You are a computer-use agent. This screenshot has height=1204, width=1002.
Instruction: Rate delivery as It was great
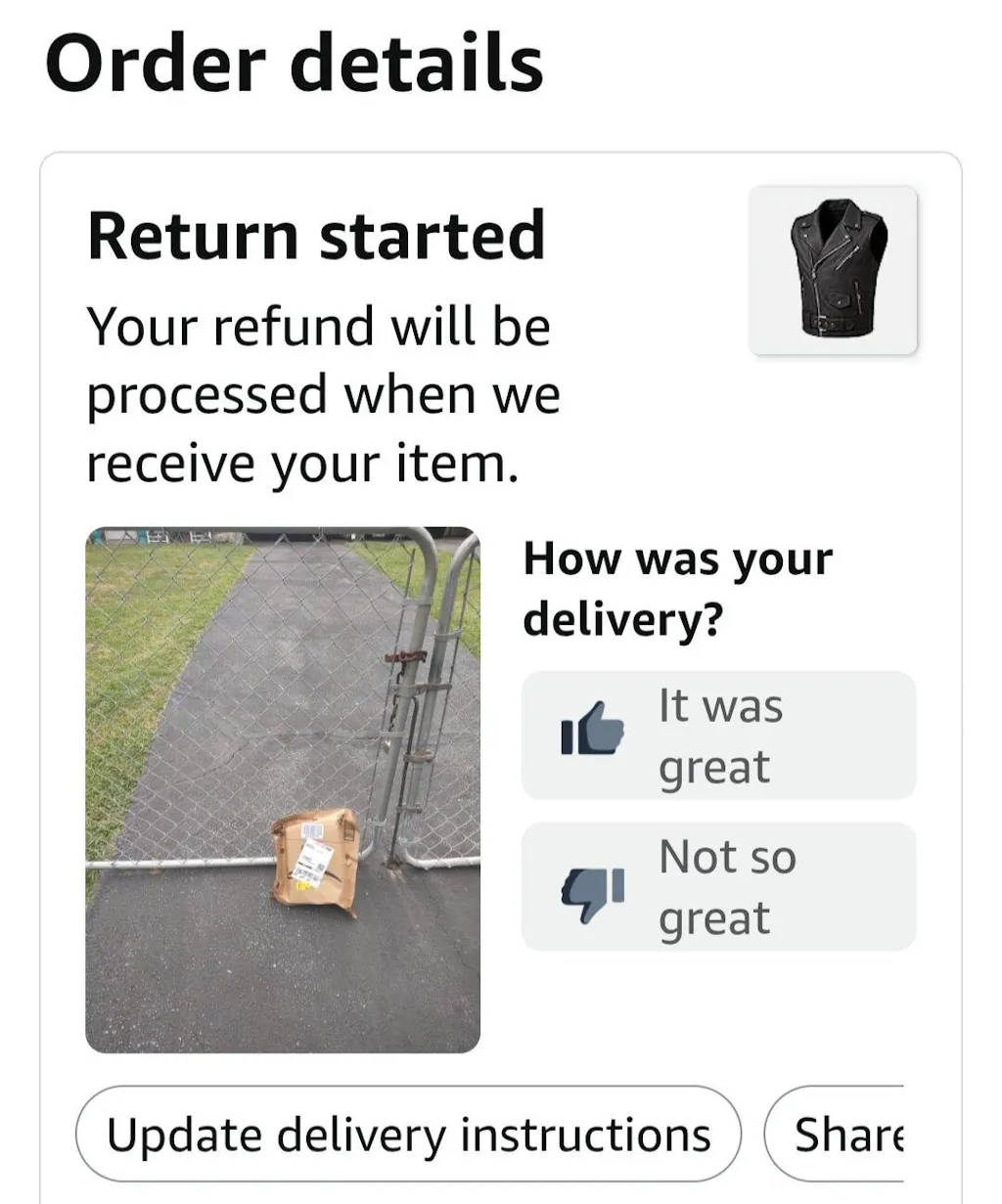[719, 736]
